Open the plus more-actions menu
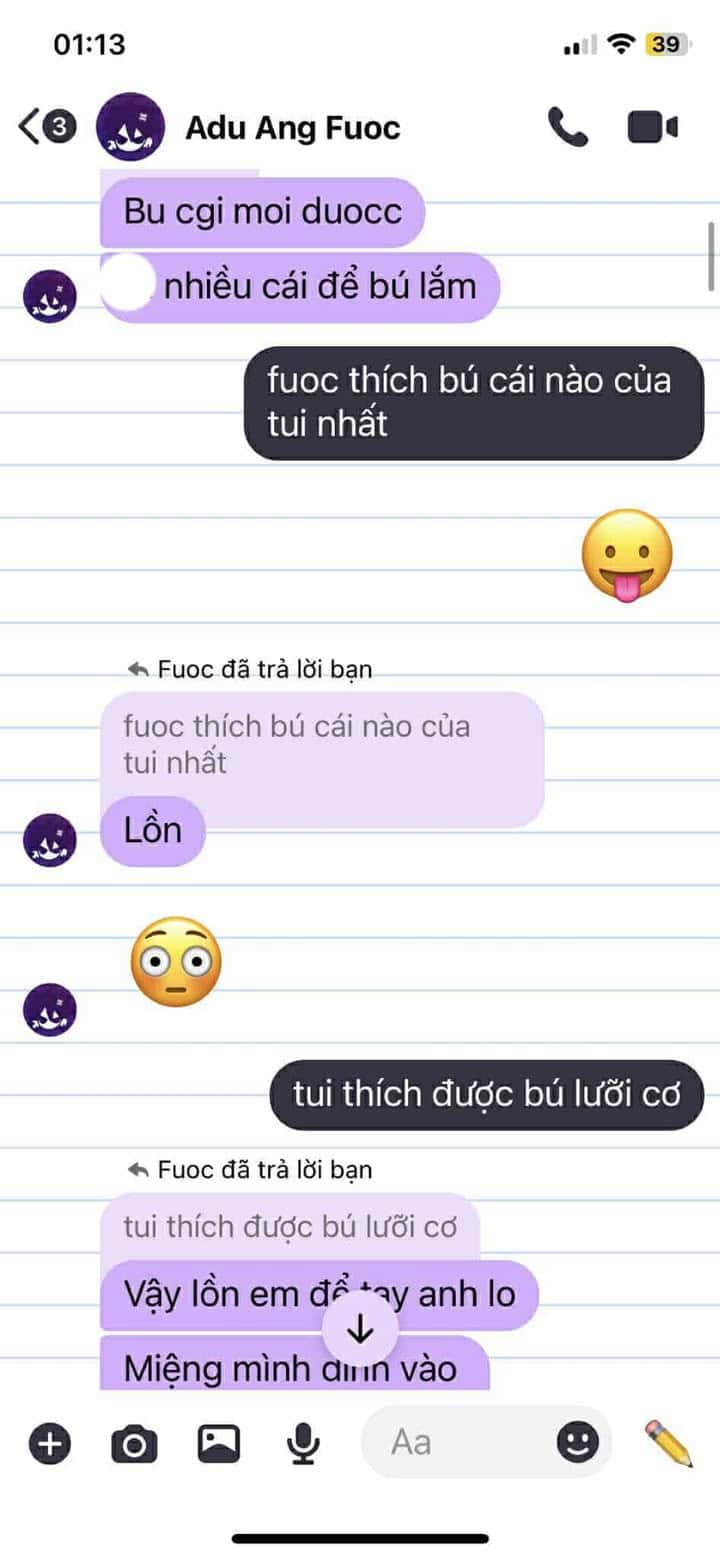The height and width of the screenshot is (1559, 720). click(49, 1443)
